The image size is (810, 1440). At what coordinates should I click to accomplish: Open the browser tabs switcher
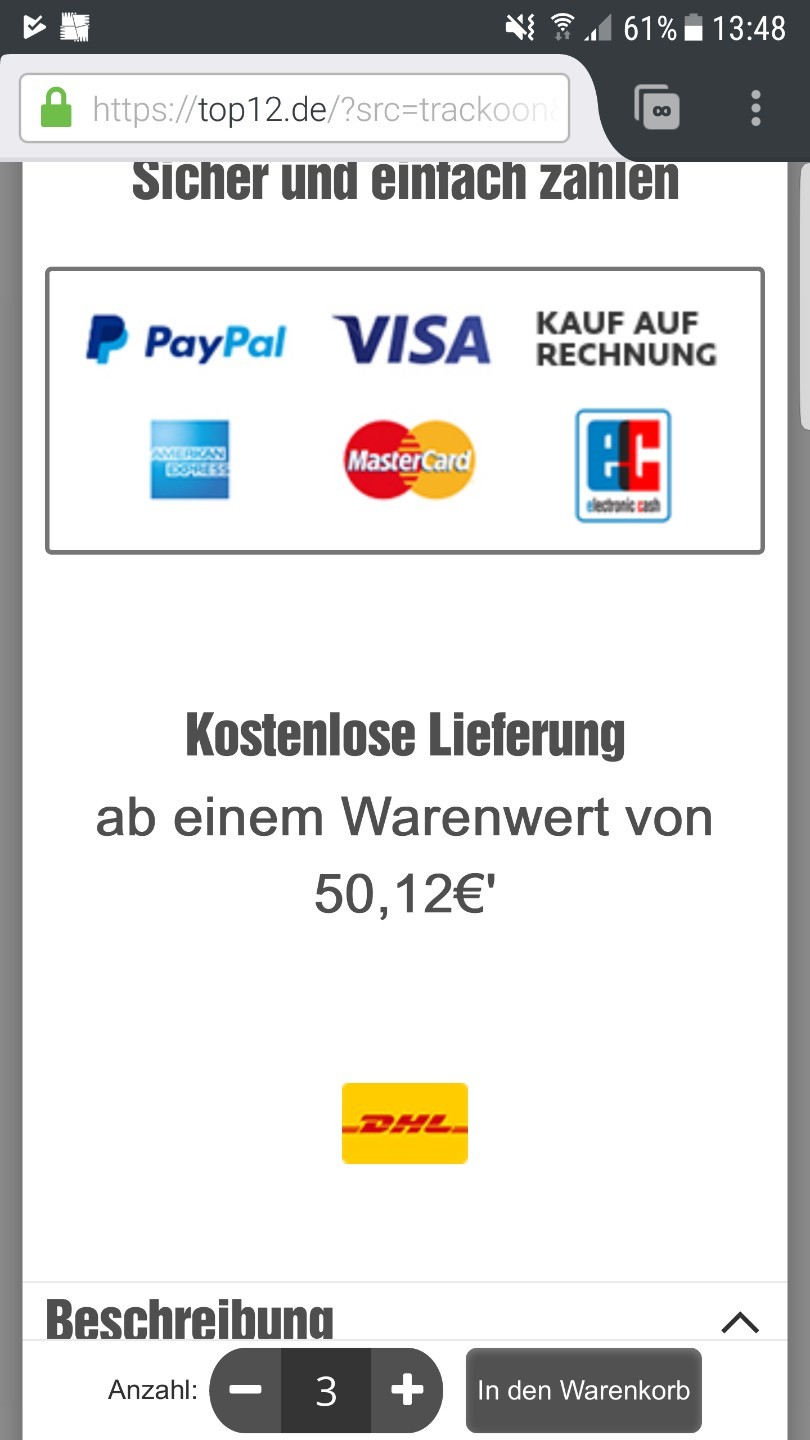pyautogui.click(x=657, y=108)
